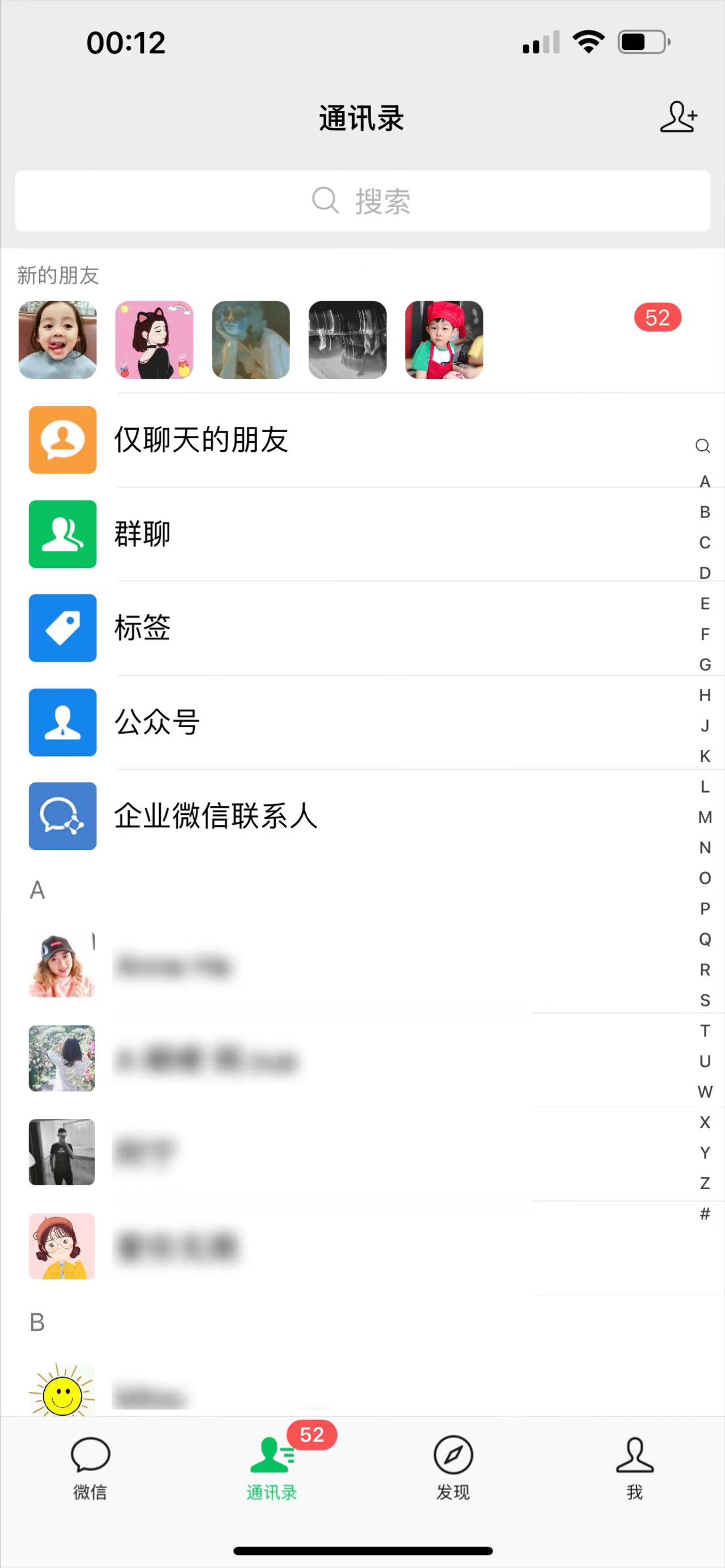The width and height of the screenshot is (725, 1568).
Task: Tap the add friend icon
Action: (x=678, y=117)
